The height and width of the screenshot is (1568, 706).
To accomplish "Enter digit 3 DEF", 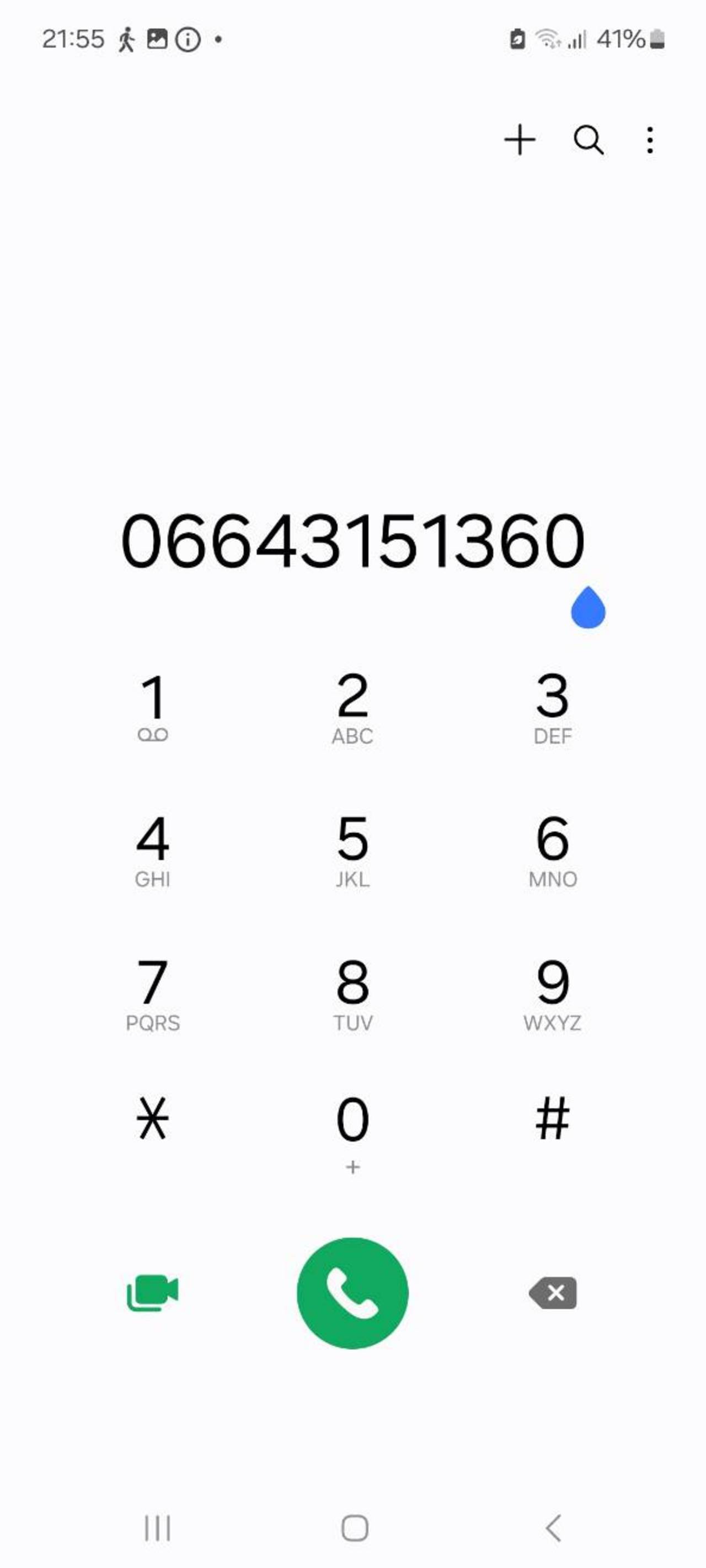I will click(553, 708).
